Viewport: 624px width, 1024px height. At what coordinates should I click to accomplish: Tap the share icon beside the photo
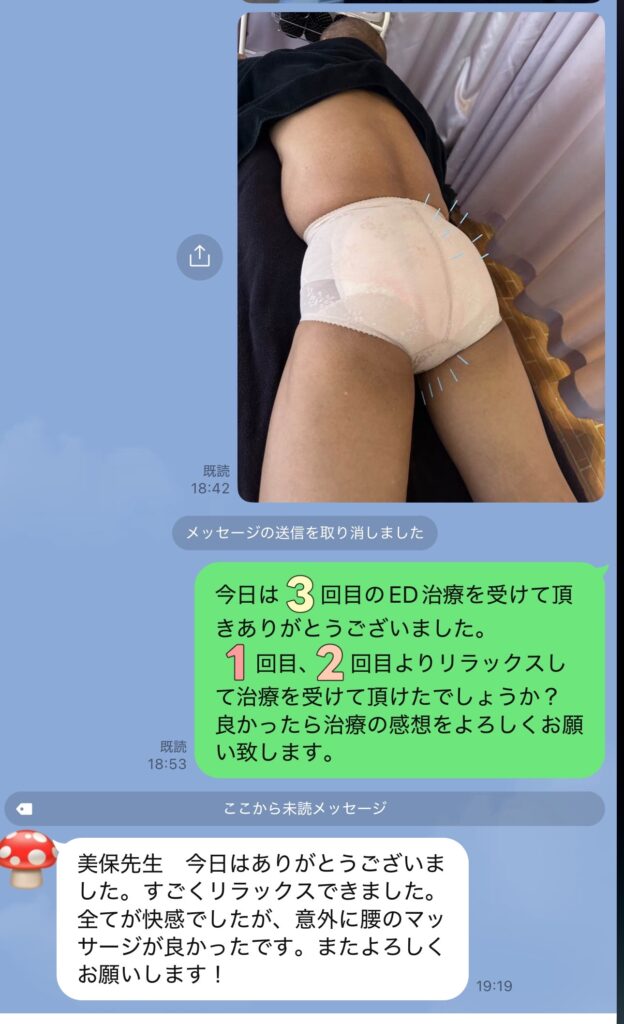click(x=199, y=257)
